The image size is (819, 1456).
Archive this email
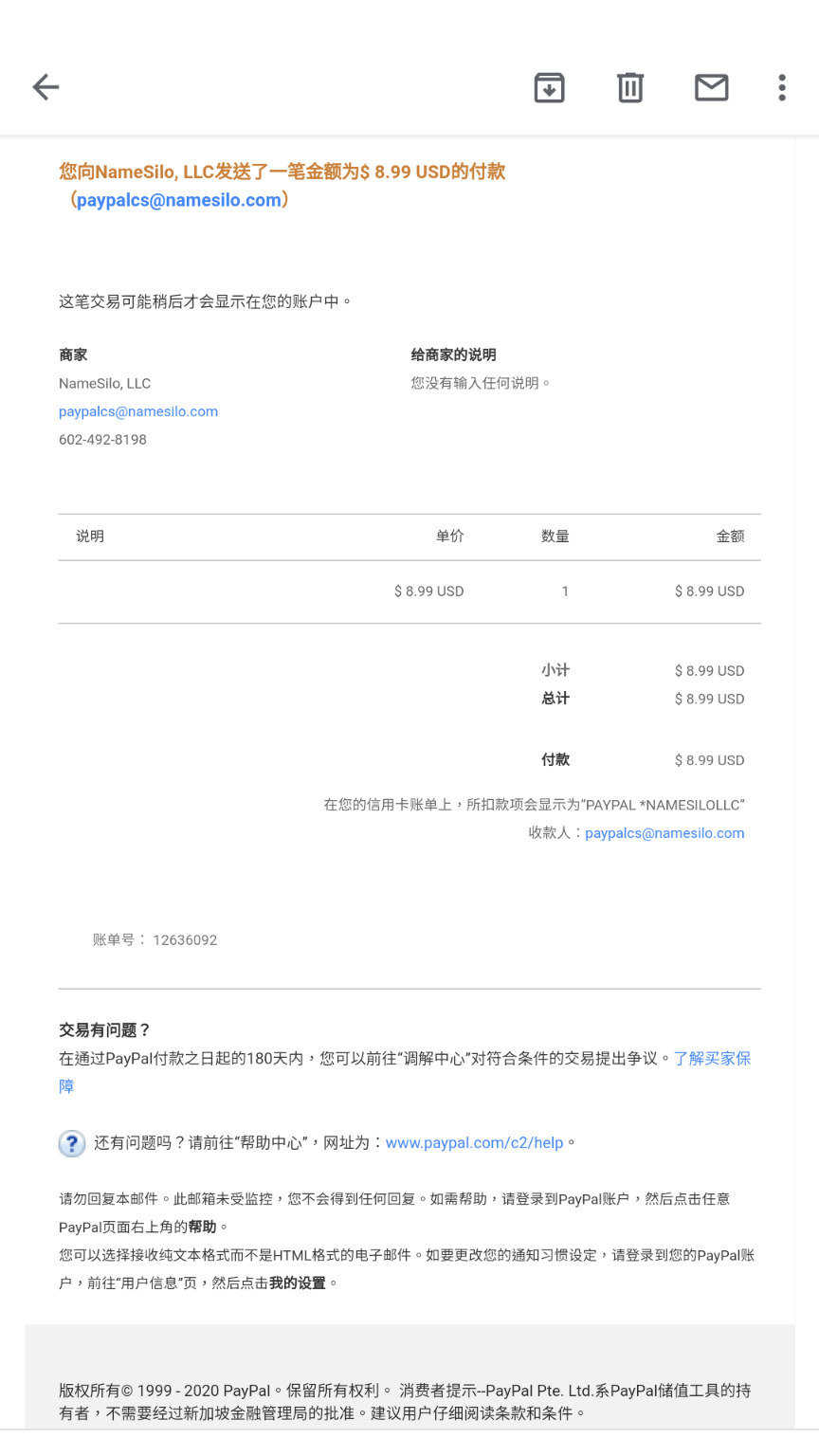550,87
